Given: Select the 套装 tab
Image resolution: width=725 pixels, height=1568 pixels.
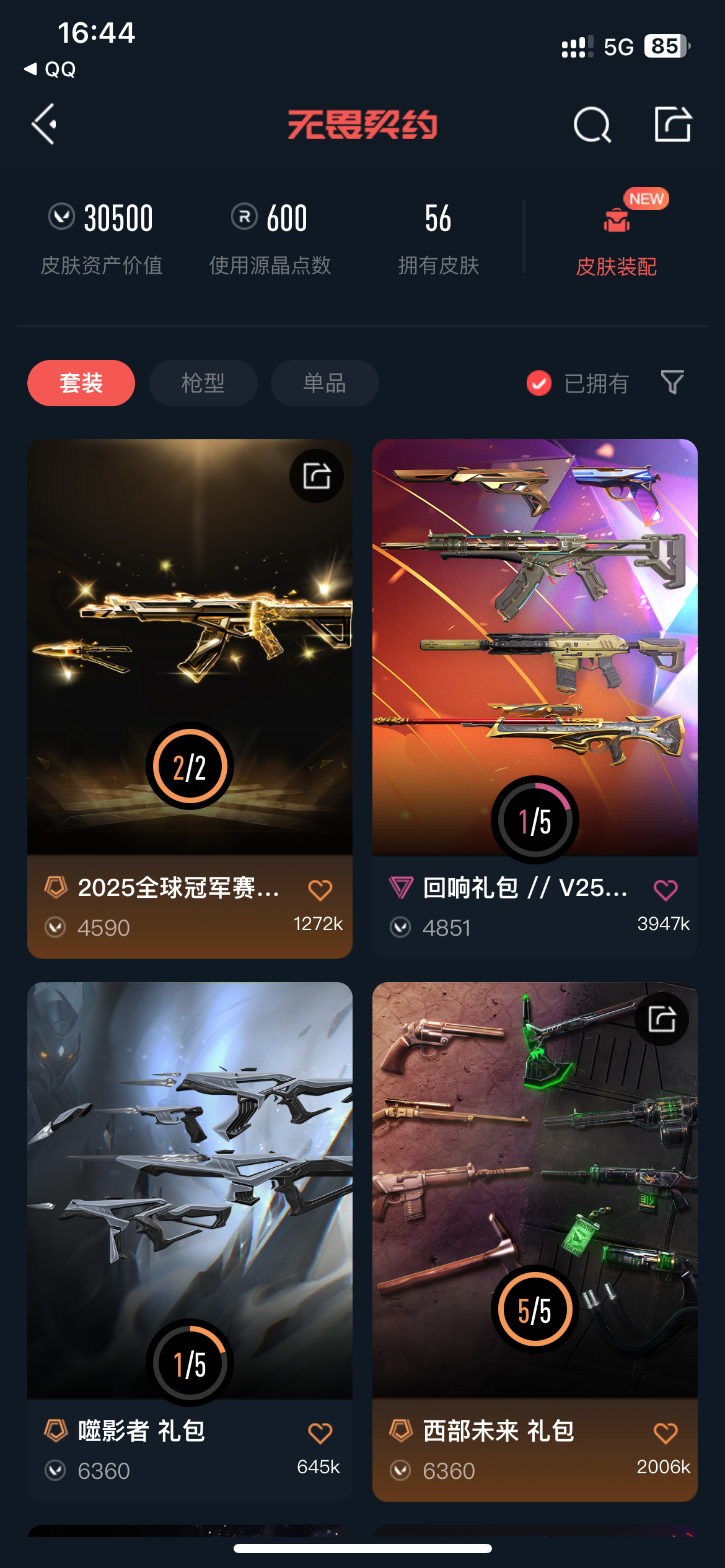Looking at the screenshot, I should coord(81,383).
